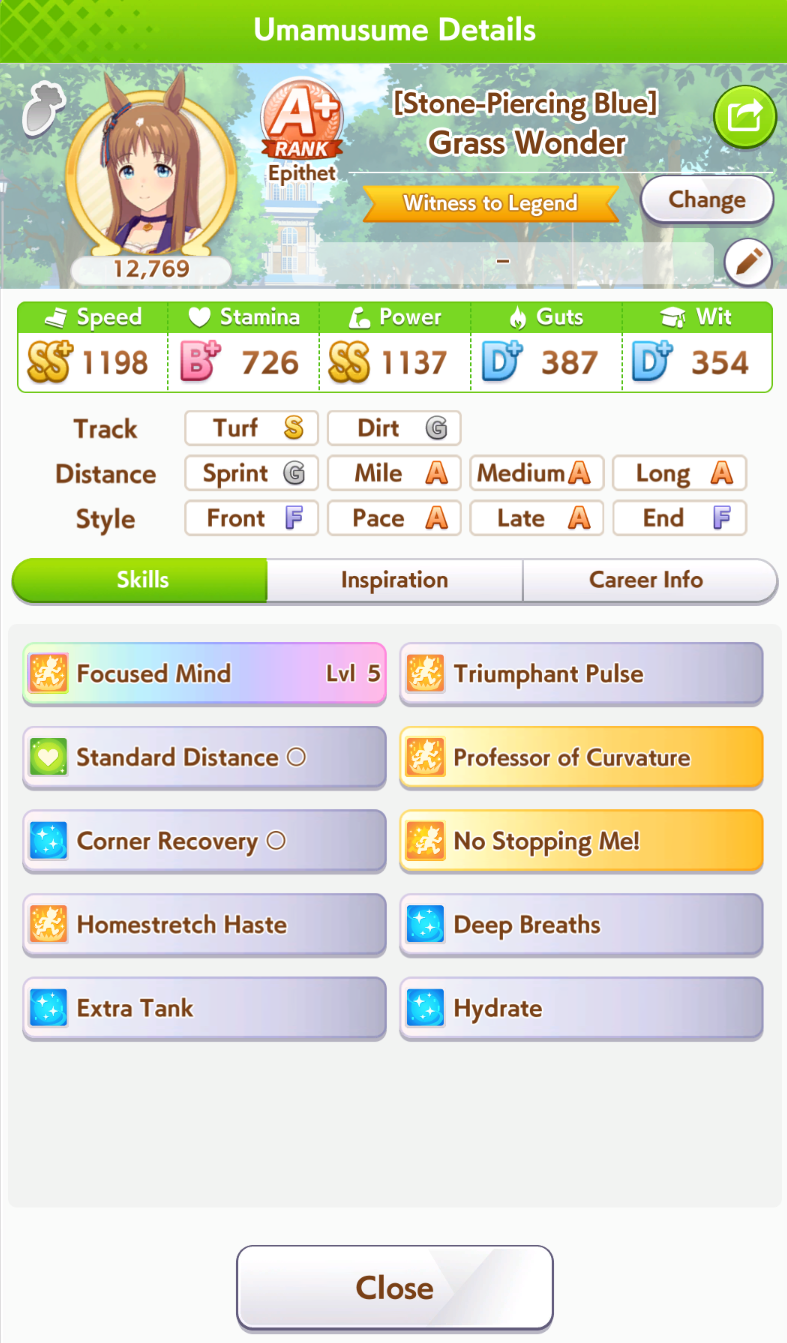Show Extra Tank skill info

coord(204,1008)
